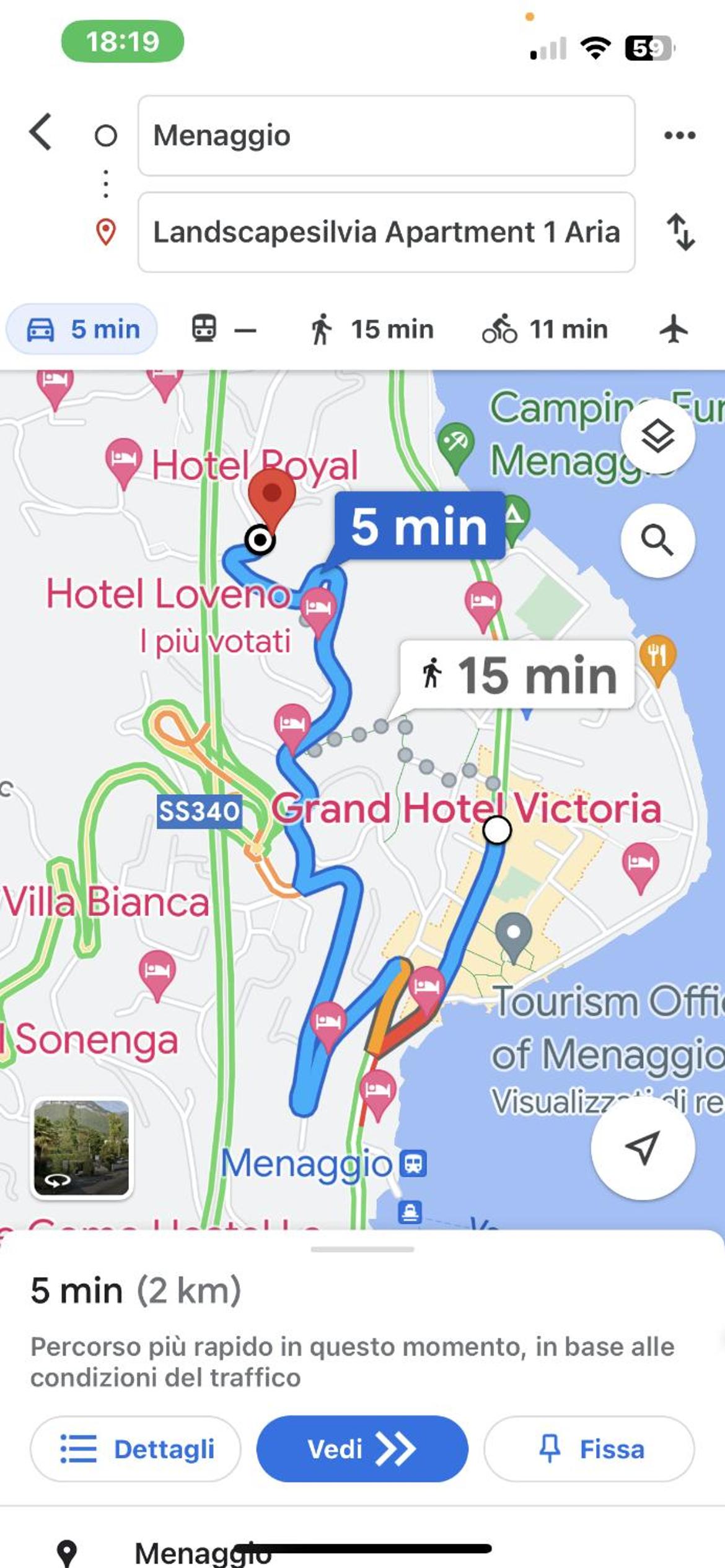Open the three-dot overflow menu
Viewport: 725px width, 1568px height.
(680, 135)
